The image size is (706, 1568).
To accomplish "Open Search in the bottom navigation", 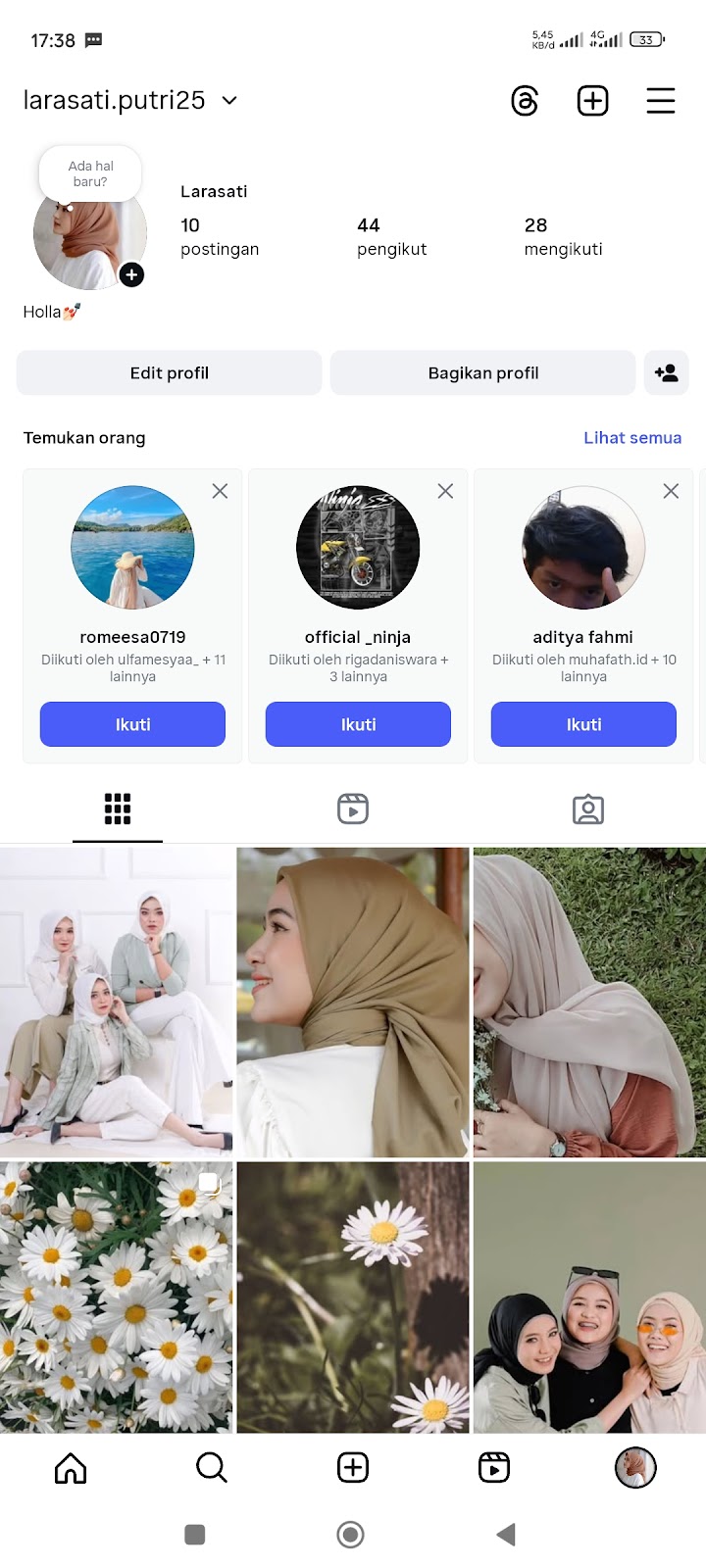I will 212,1468.
